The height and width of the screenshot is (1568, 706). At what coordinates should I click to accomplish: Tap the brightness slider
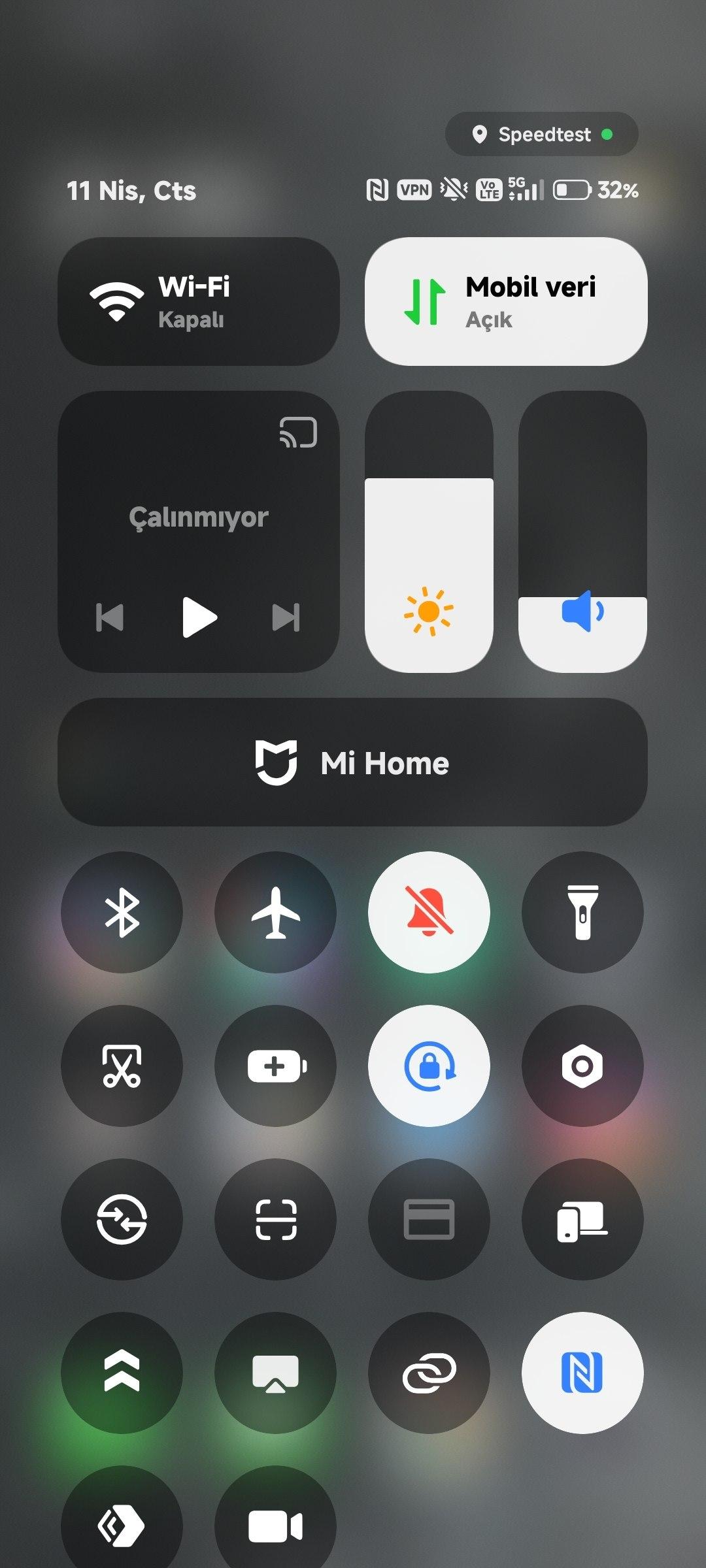[x=429, y=531]
